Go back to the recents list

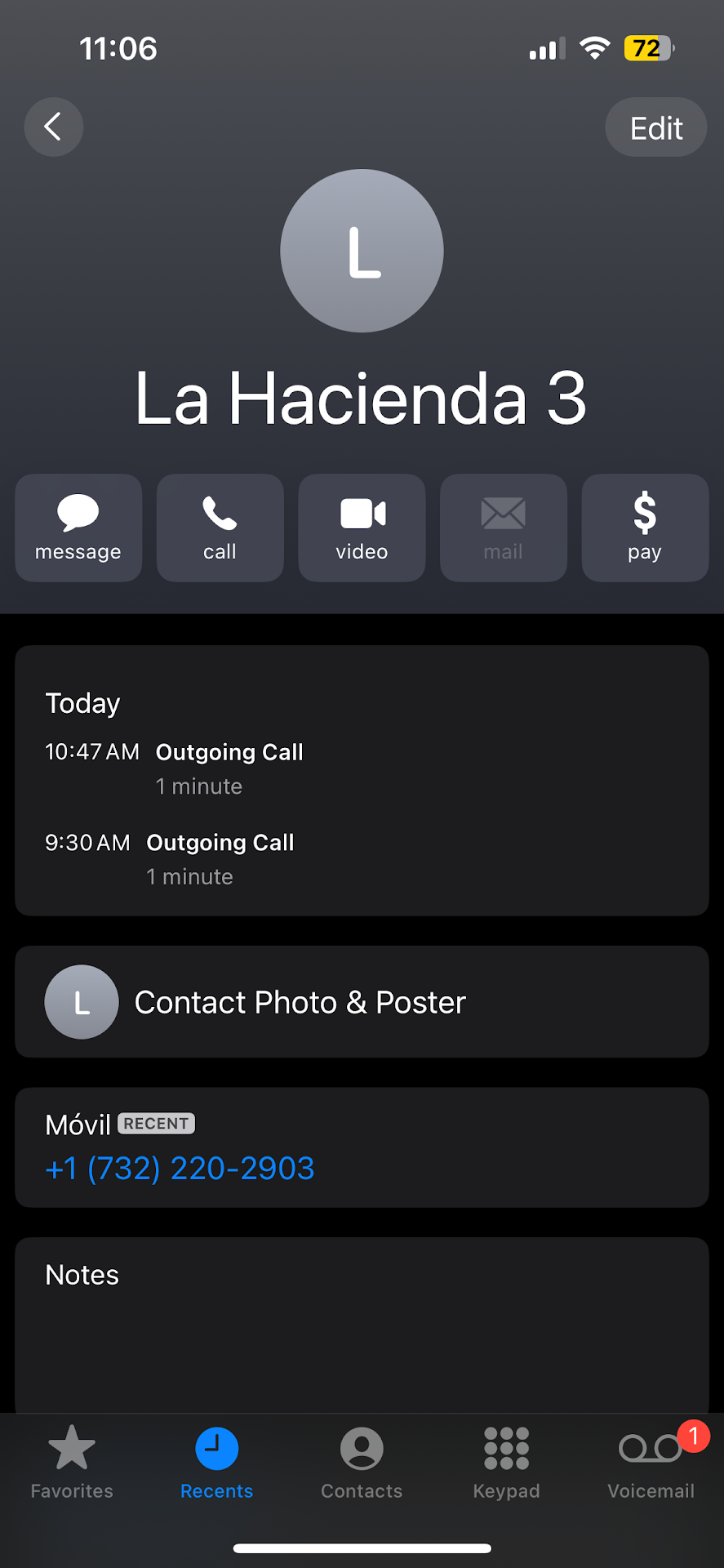(54, 127)
